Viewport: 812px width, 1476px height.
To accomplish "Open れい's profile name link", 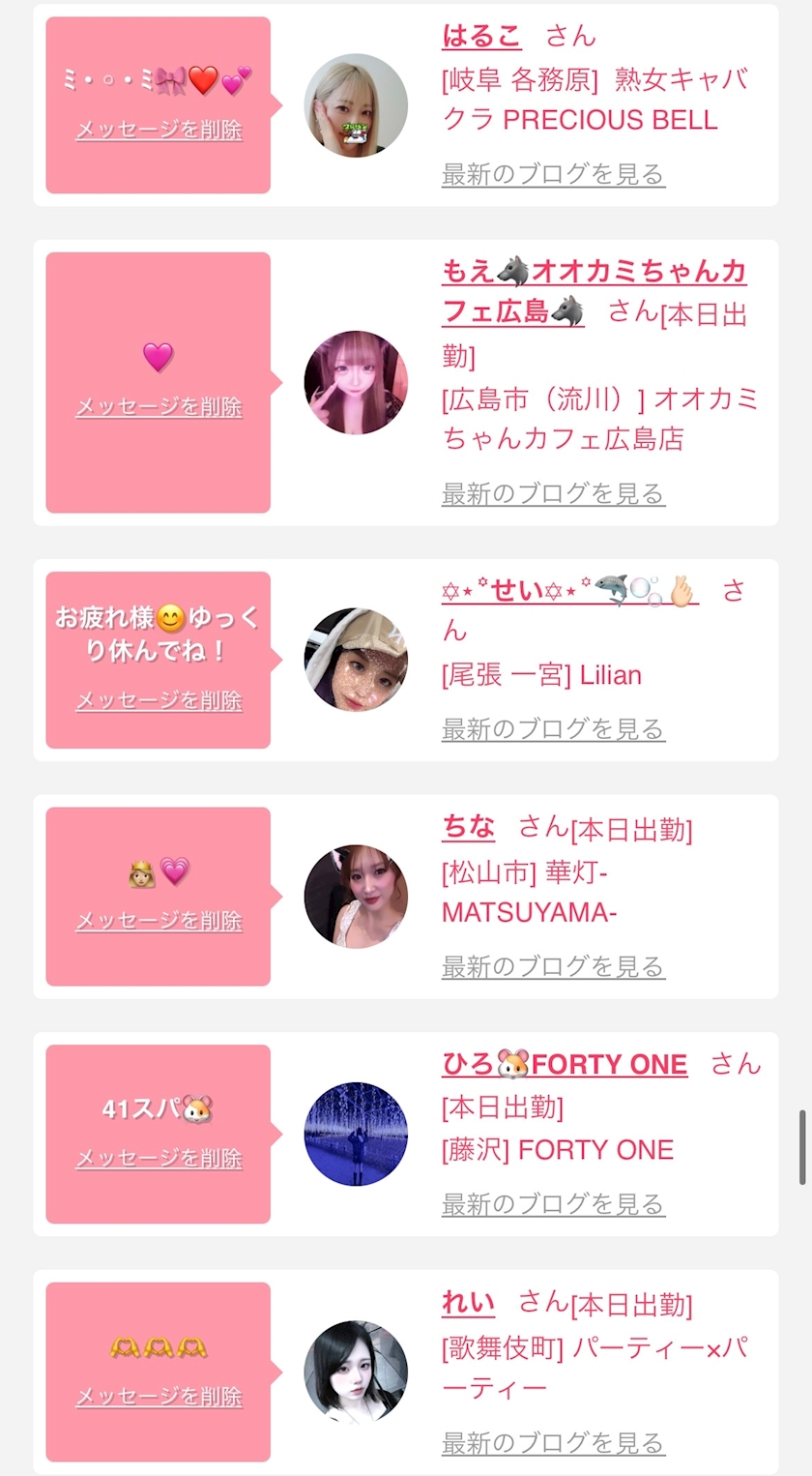I will [468, 1303].
